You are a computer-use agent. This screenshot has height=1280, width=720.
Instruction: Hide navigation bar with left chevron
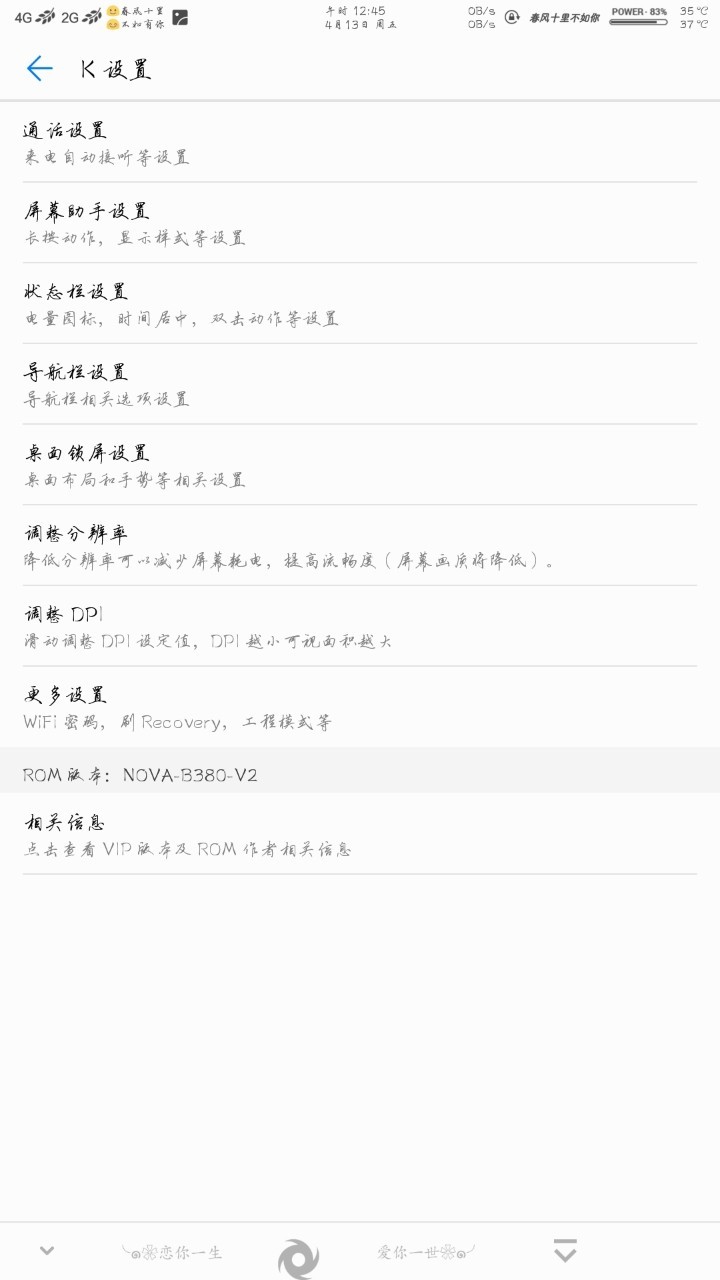point(46,1250)
